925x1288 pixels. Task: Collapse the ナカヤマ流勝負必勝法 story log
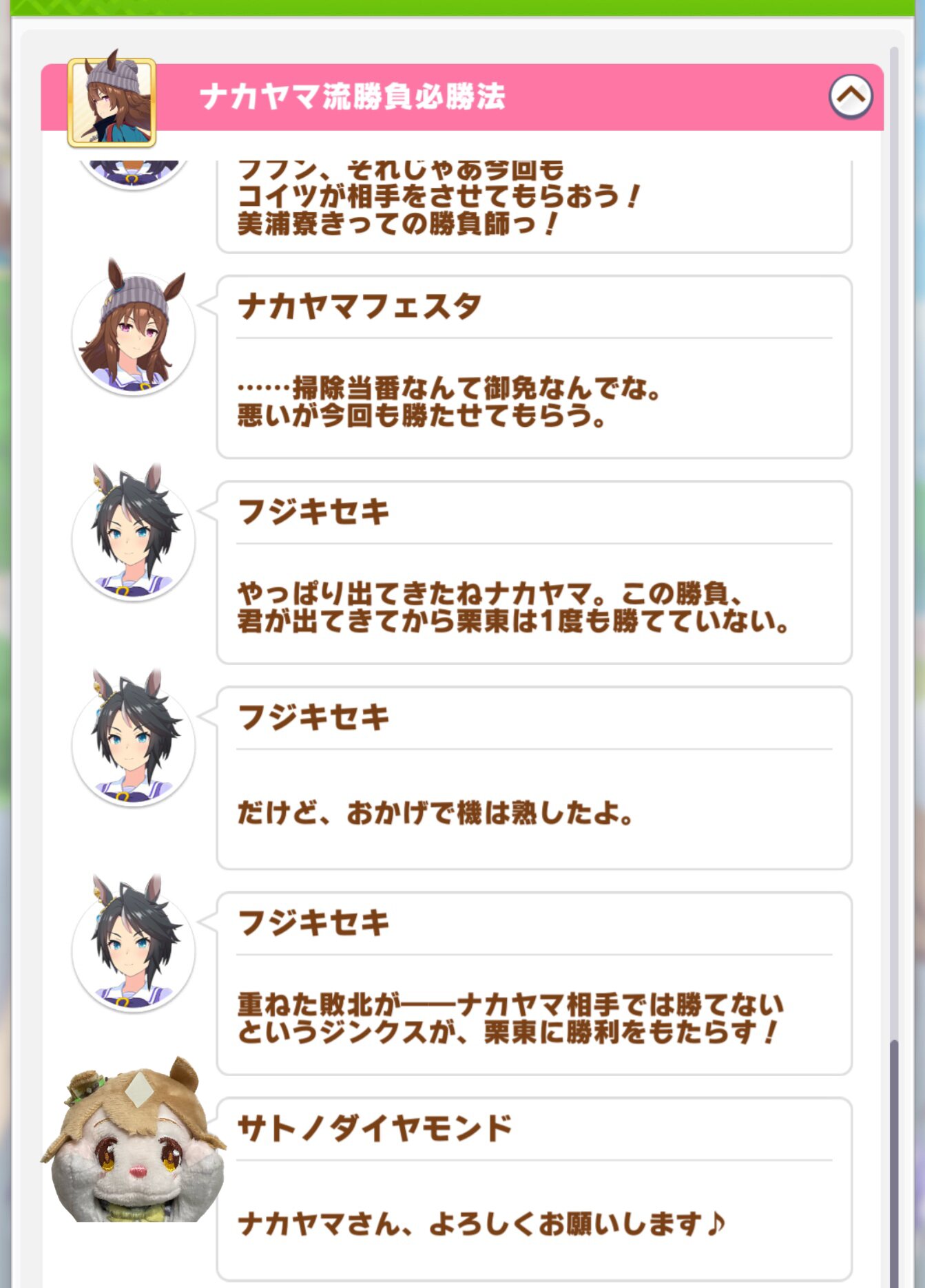tap(850, 97)
